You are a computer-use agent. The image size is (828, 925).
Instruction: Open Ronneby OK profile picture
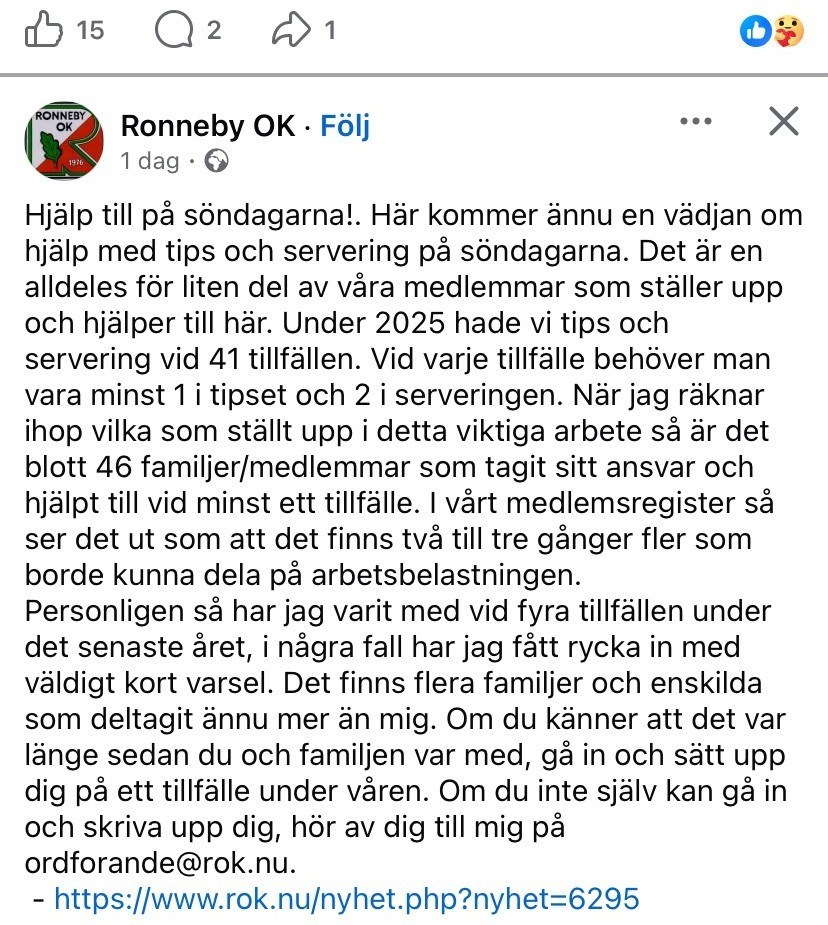click(x=64, y=140)
